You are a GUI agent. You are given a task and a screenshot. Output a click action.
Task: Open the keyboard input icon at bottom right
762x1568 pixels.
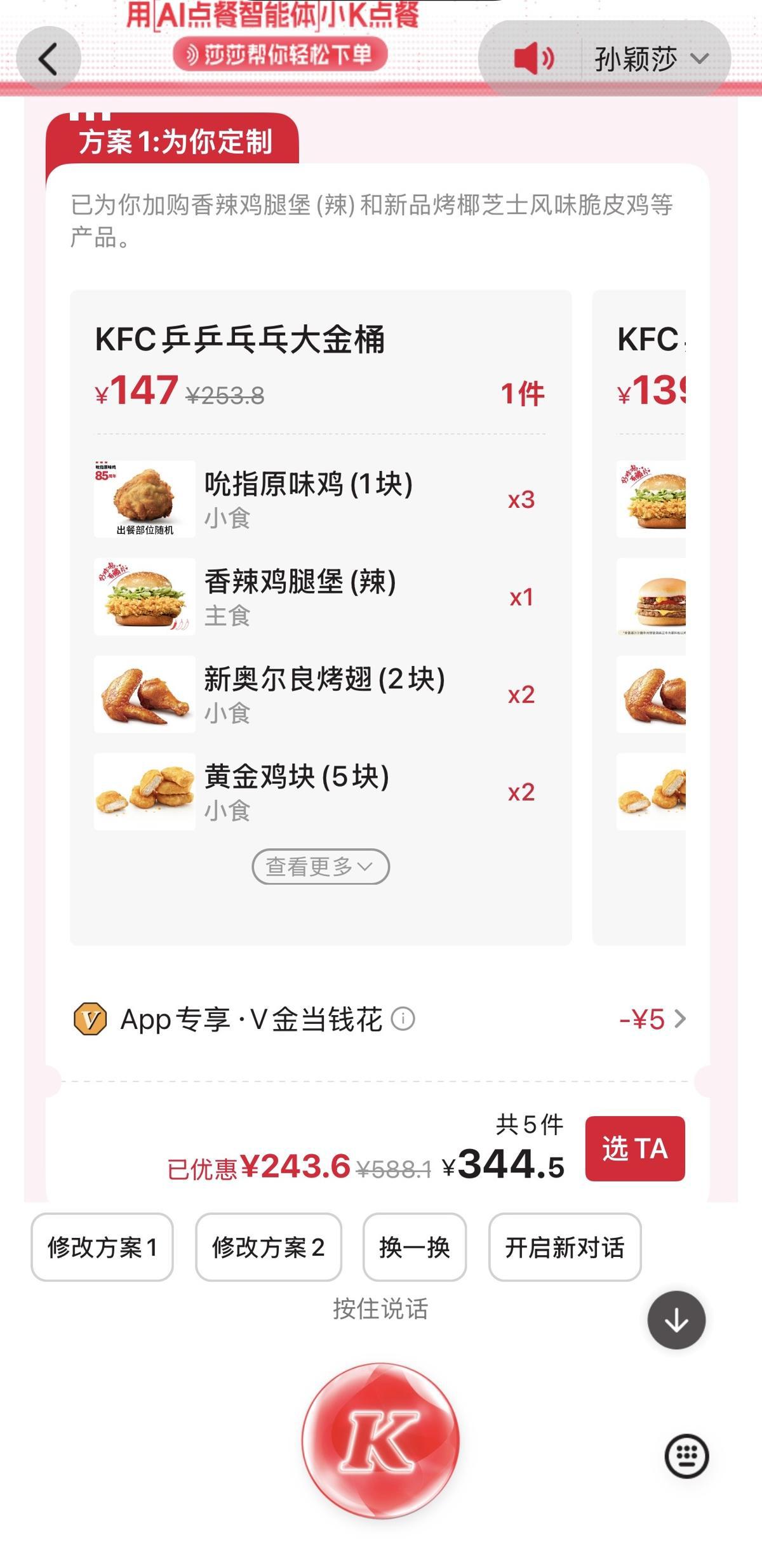(688, 1455)
